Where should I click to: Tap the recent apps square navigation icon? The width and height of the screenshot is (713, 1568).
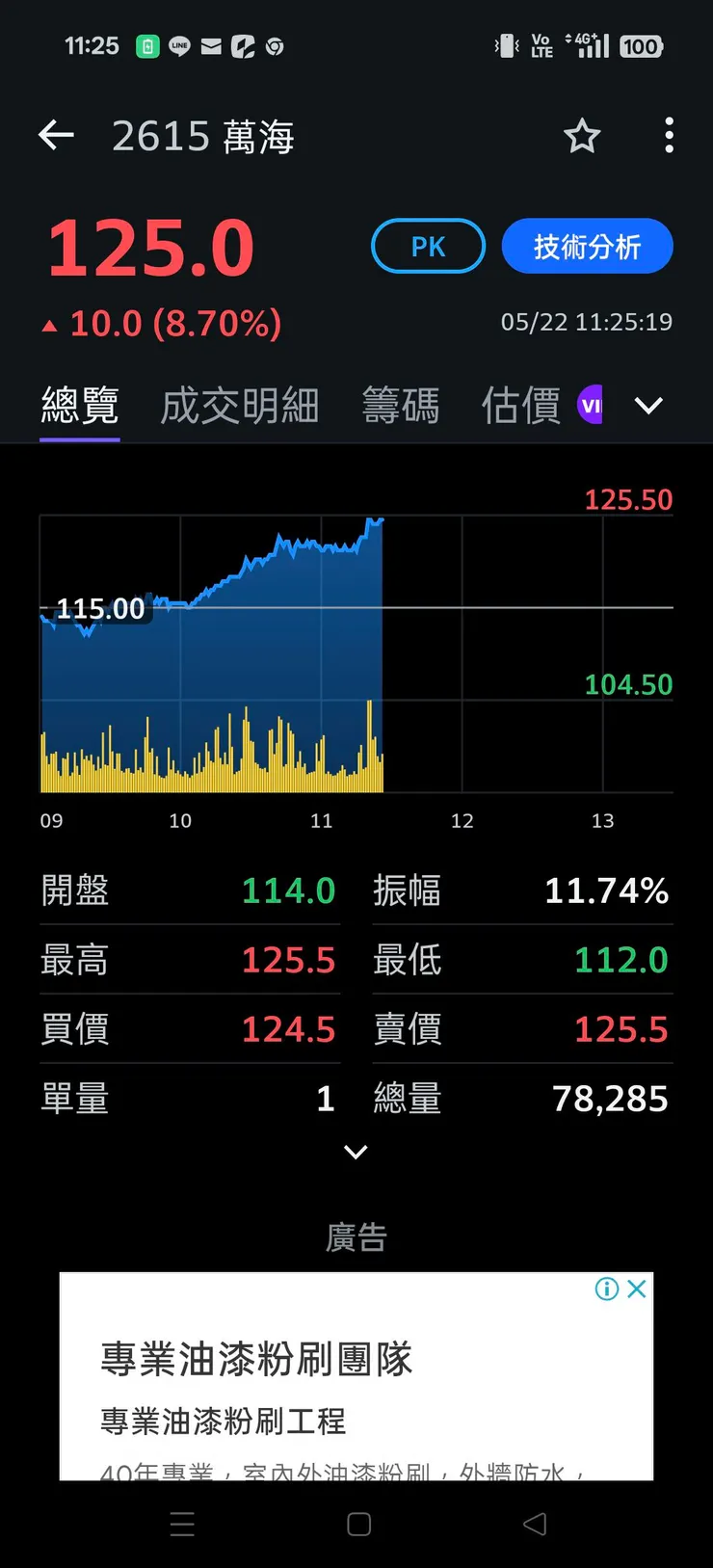click(356, 1524)
